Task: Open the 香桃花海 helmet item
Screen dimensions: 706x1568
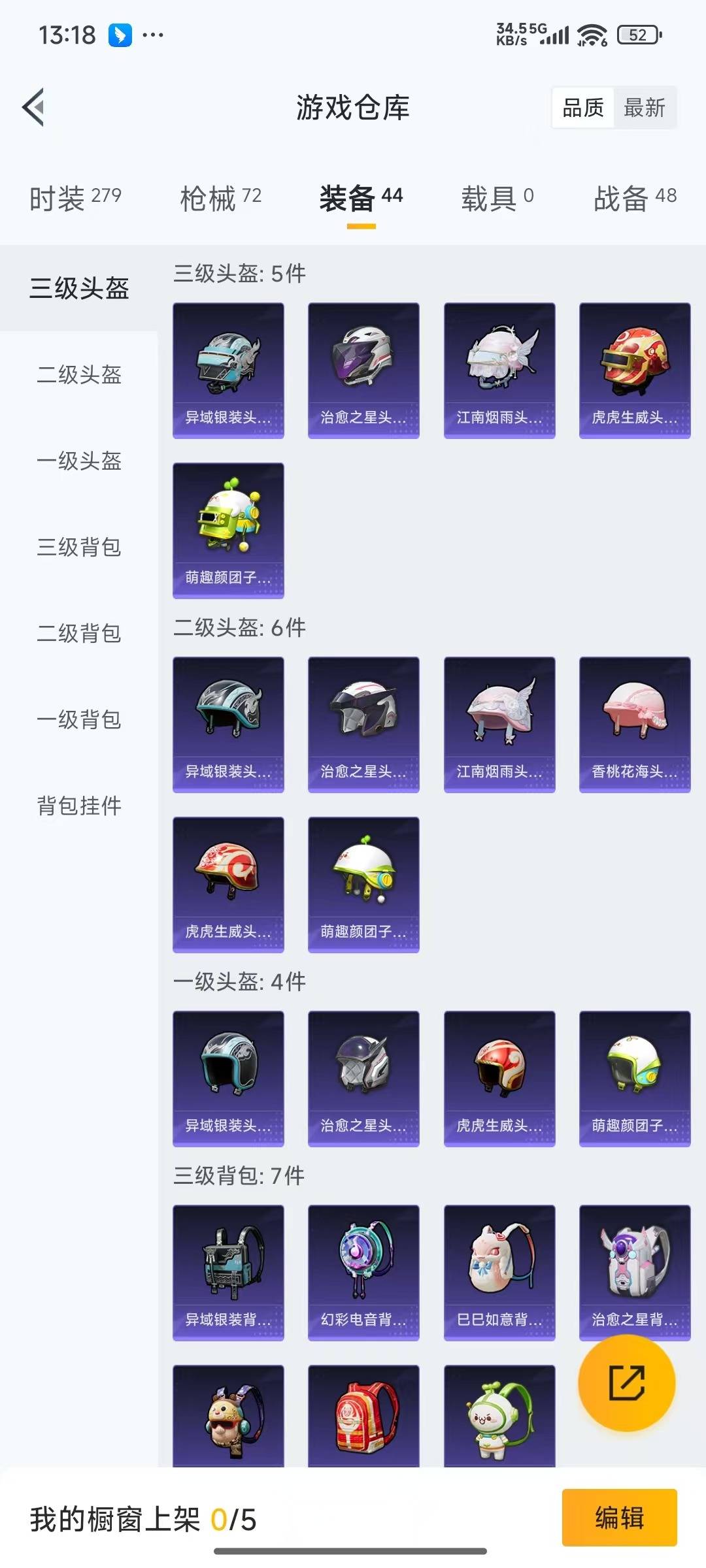Action: tap(634, 724)
